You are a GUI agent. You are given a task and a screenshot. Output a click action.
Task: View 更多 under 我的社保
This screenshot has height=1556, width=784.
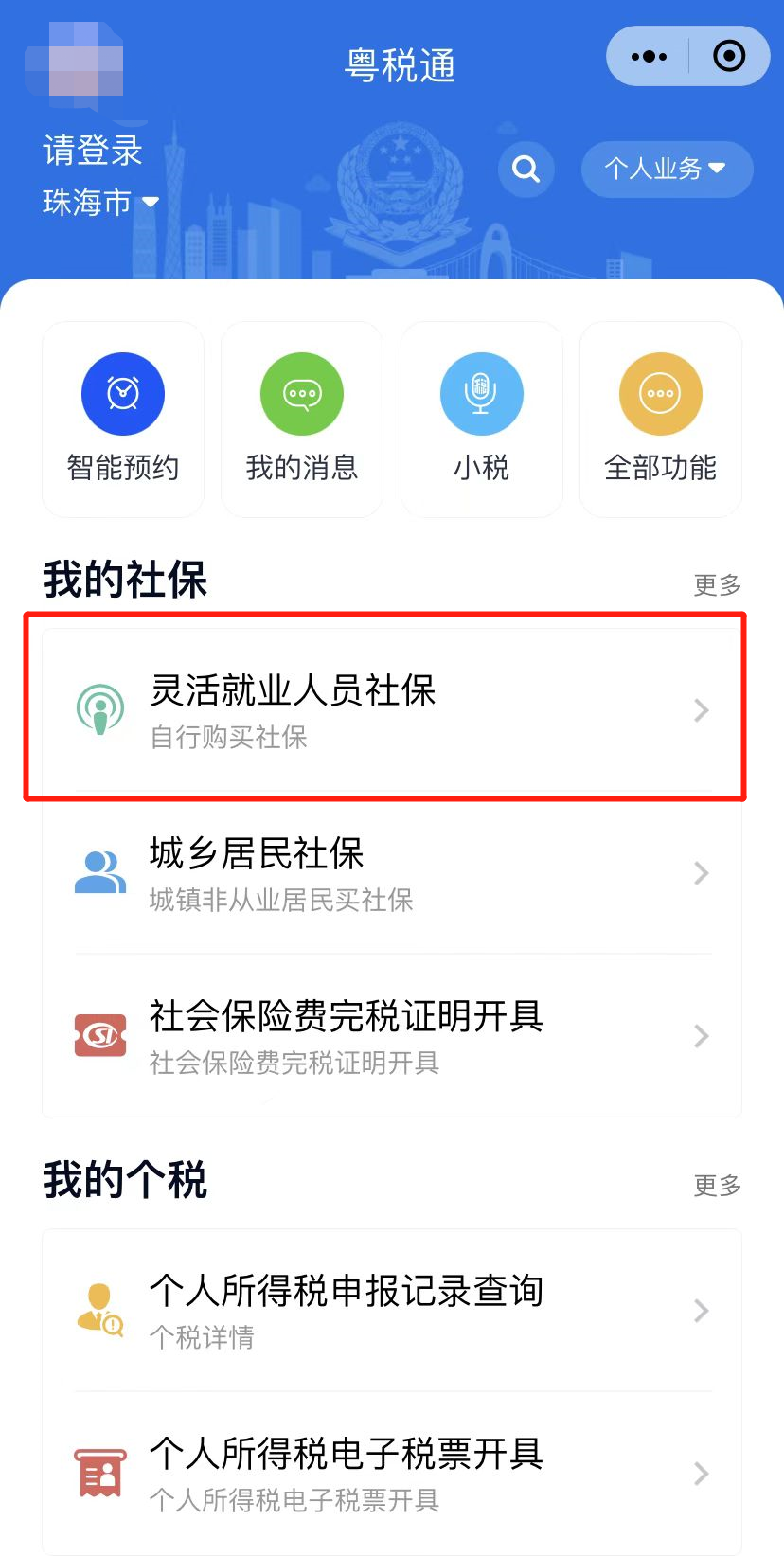click(717, 584)
